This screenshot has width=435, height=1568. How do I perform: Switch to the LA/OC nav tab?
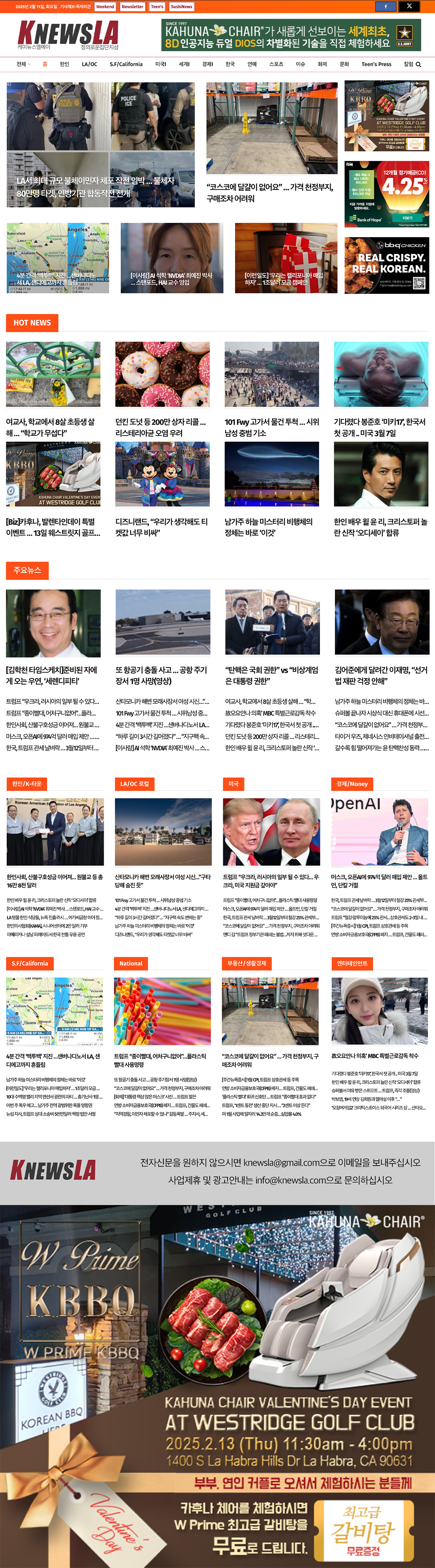click(89, 64)
